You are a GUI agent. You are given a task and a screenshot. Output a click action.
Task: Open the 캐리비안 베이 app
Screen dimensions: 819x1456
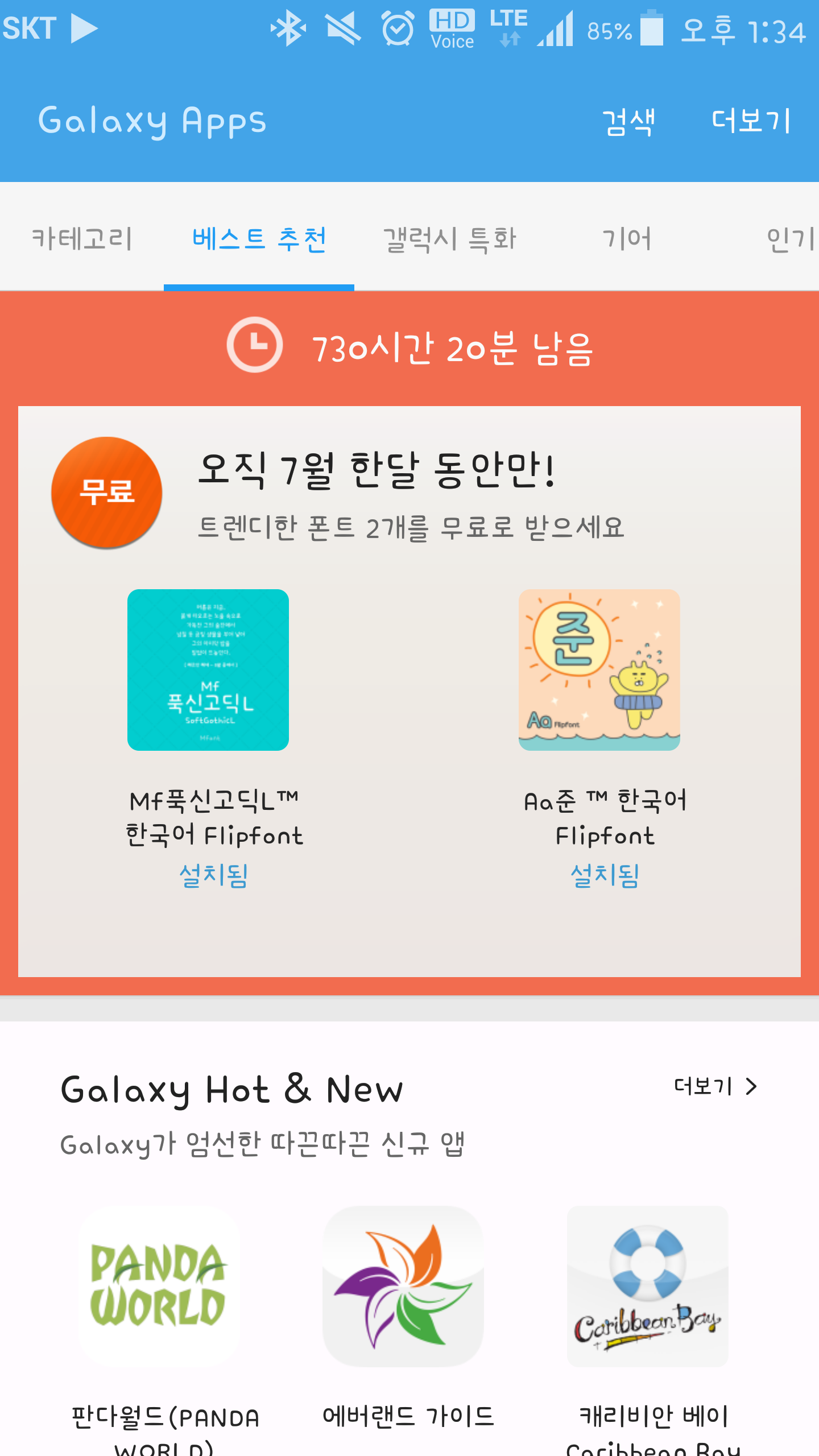tap(647, 1287)
